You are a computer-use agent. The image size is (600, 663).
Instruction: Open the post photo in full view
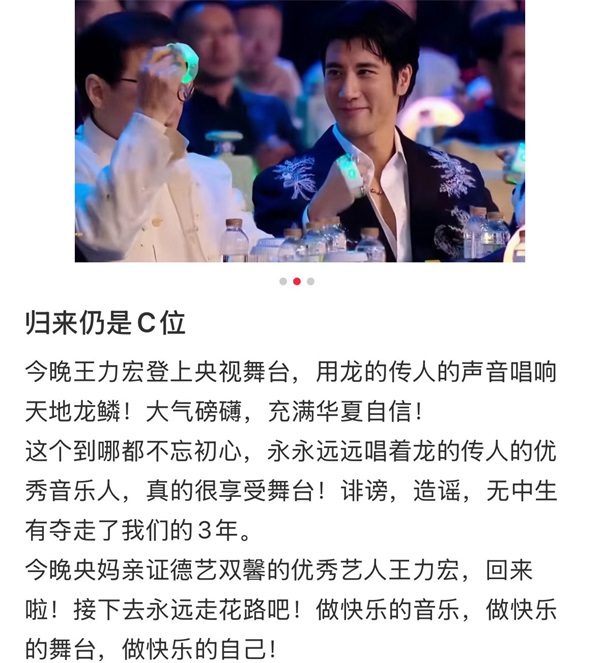click(300, 130)
